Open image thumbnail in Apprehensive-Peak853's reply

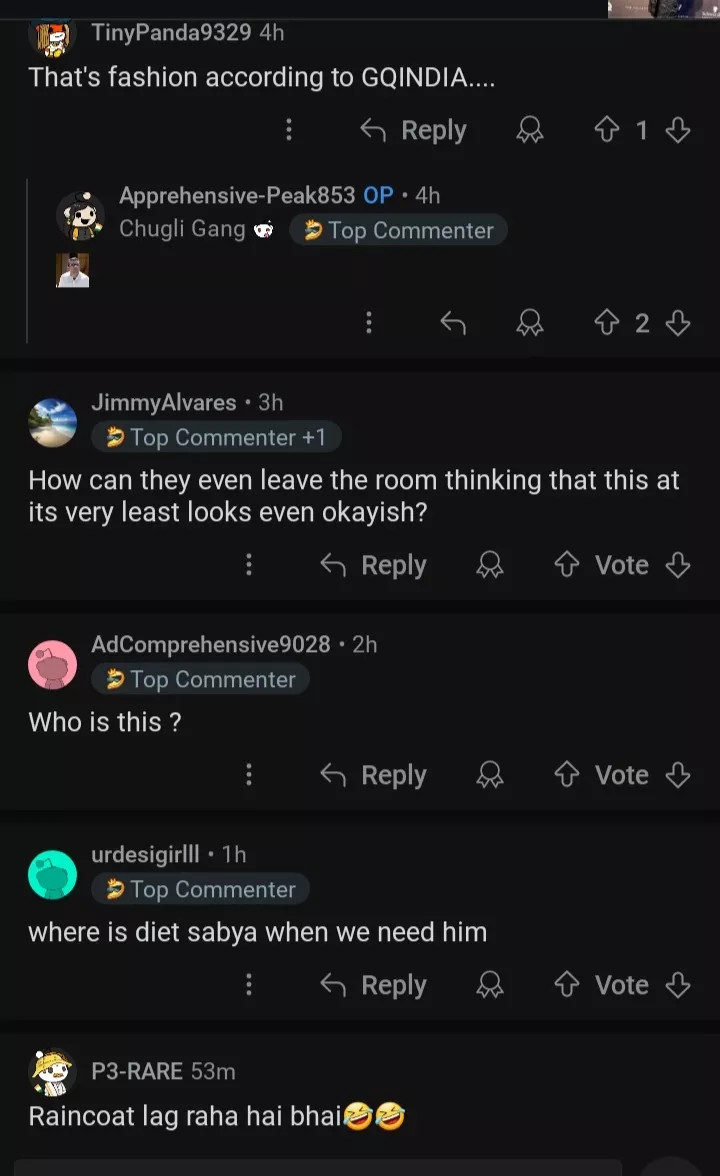(x=73, y=270)
